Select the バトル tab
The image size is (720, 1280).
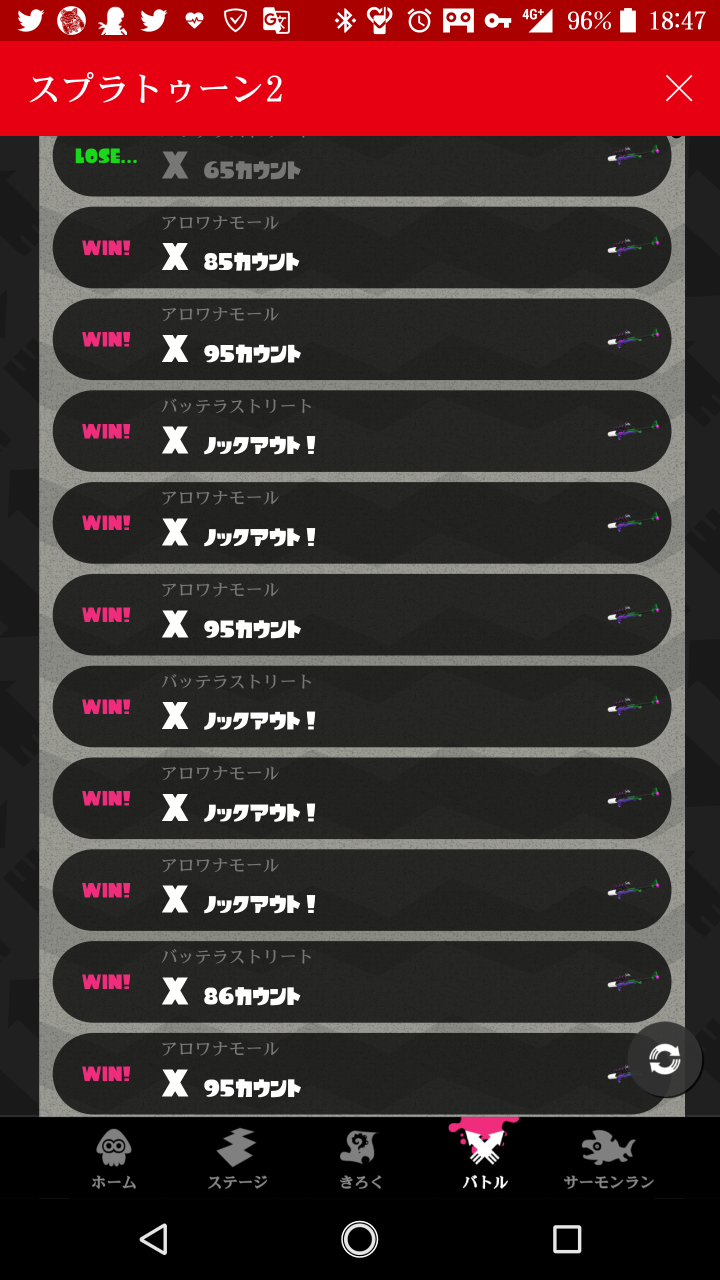[x=484, y=1159]
